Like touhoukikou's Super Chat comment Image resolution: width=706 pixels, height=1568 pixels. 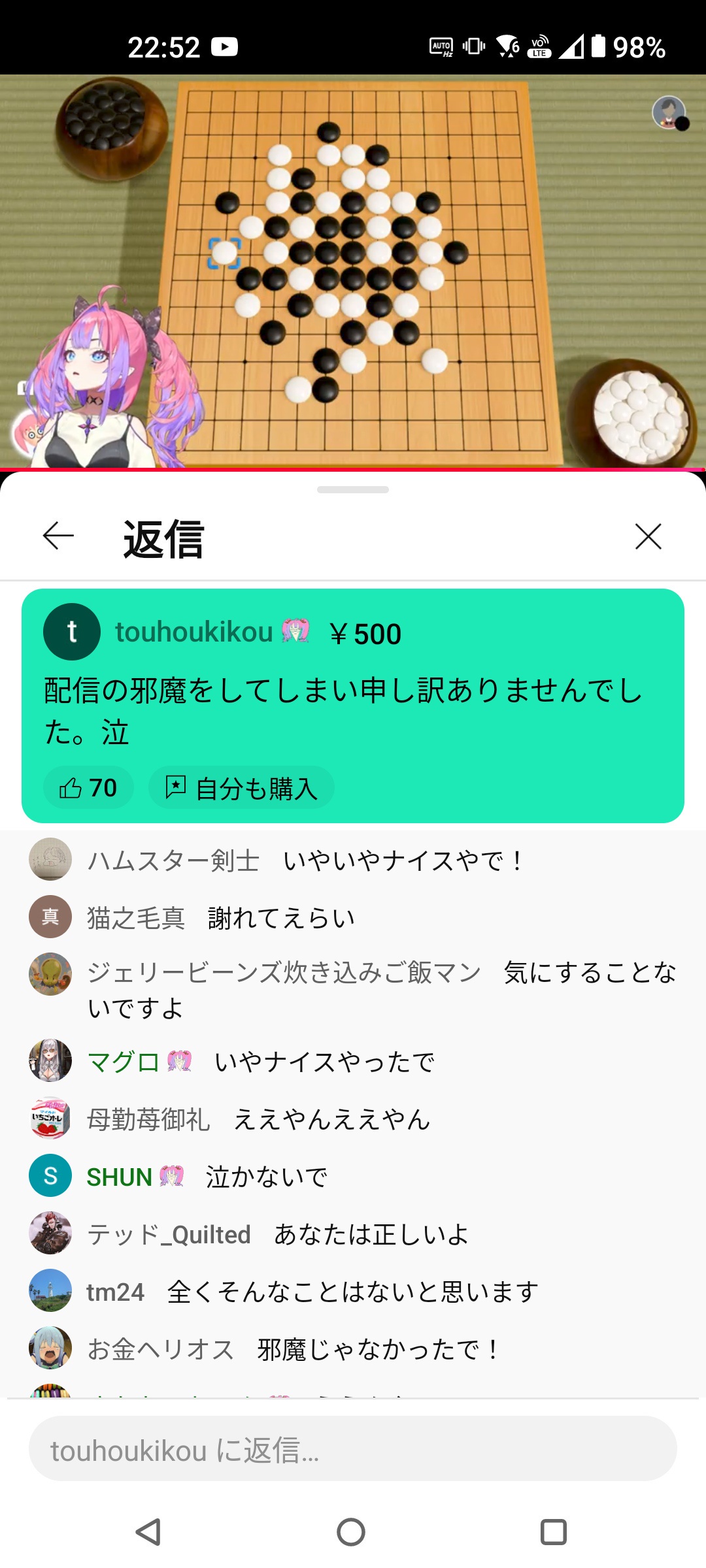coord(88,788)
